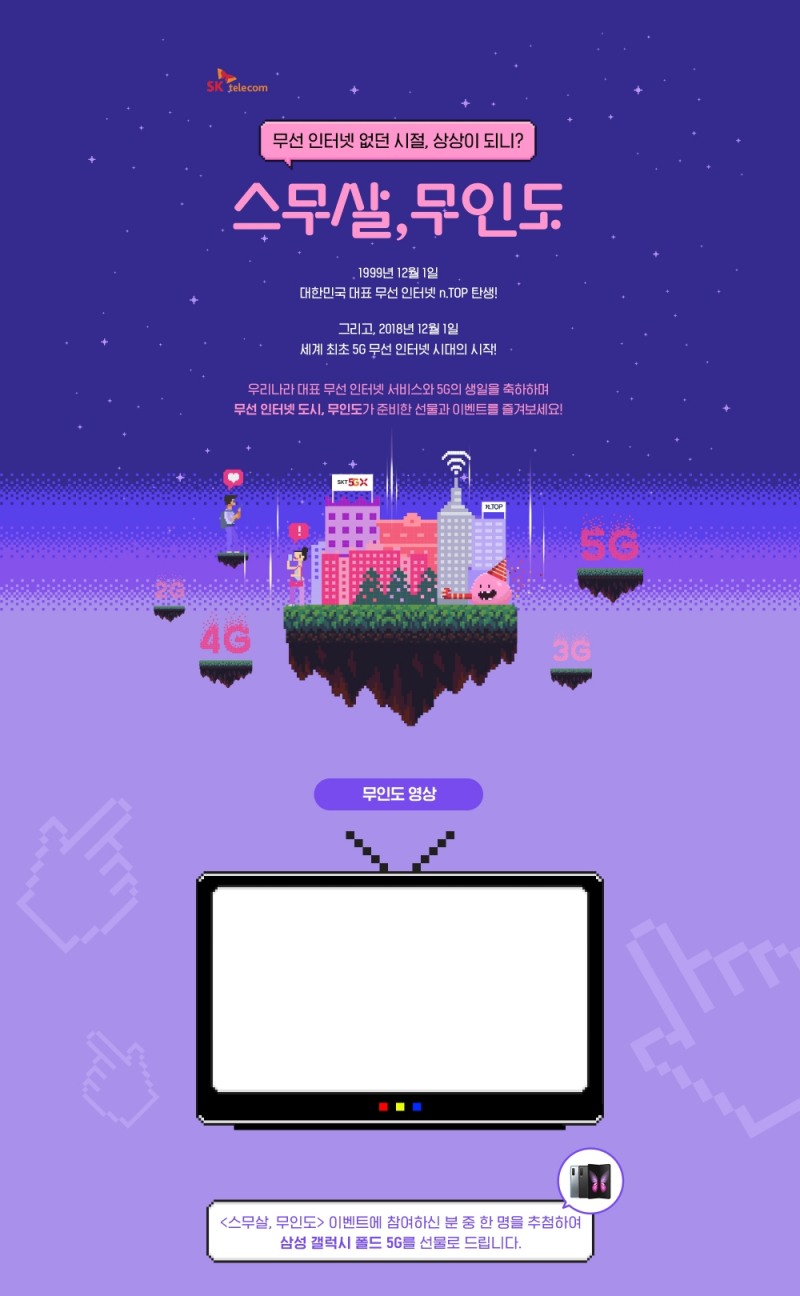Viewport: 800px width, 1296px height.
Task: Click the heart speech bubble above the character
Action: (x=232, y=477)
